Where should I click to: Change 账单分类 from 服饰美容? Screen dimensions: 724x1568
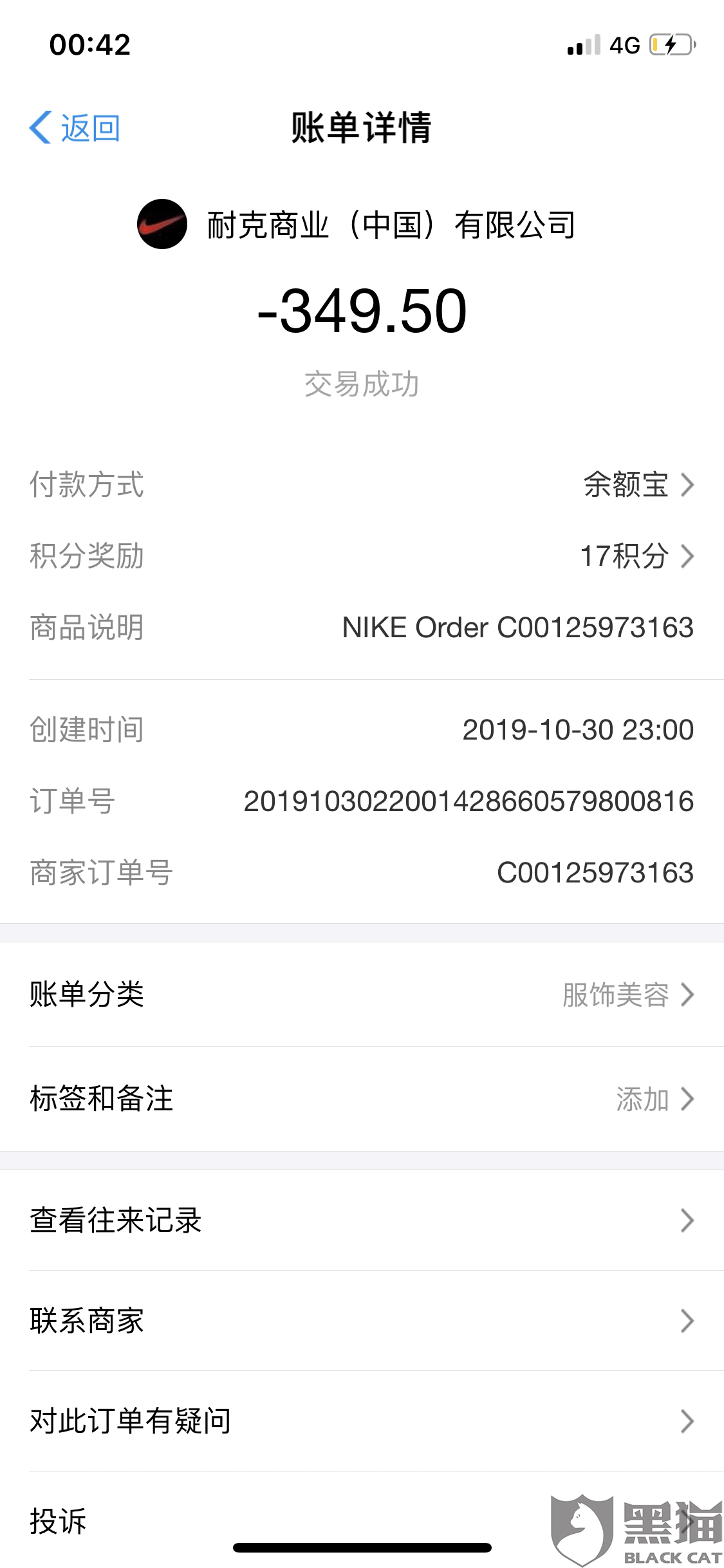coord(627,994)
